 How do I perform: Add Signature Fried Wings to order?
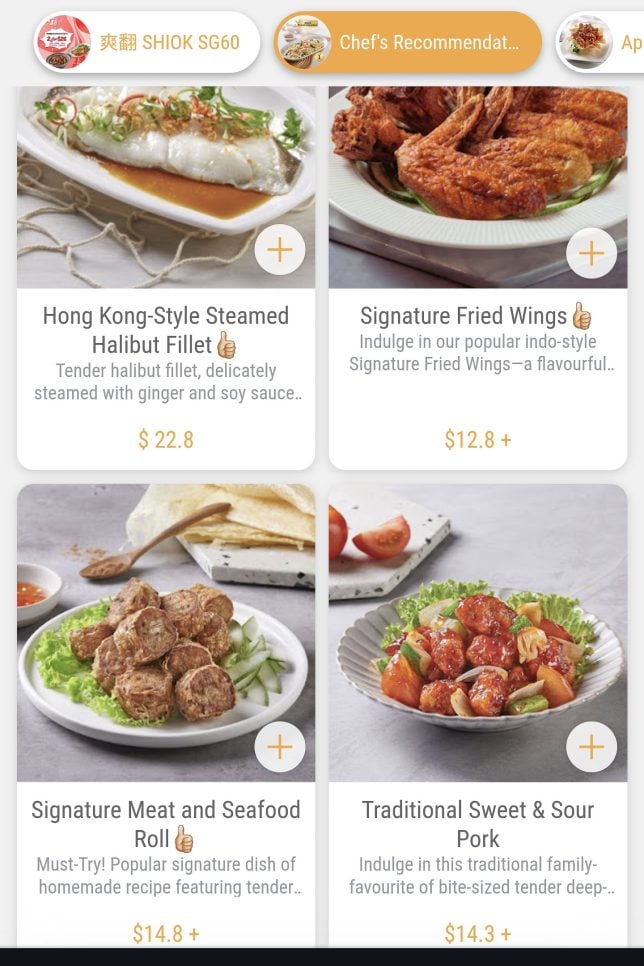(x=591, y=253)
